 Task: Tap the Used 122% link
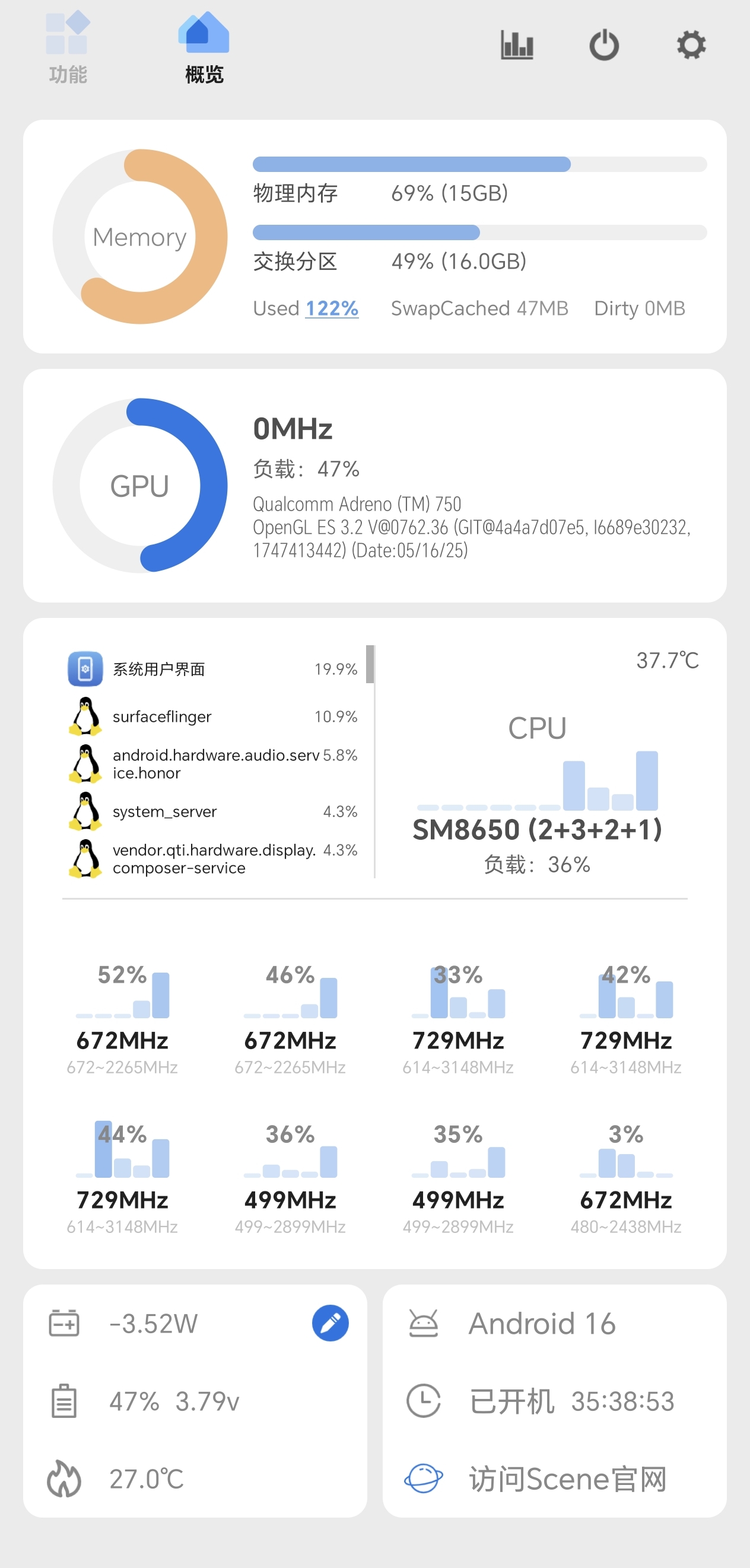332,308
